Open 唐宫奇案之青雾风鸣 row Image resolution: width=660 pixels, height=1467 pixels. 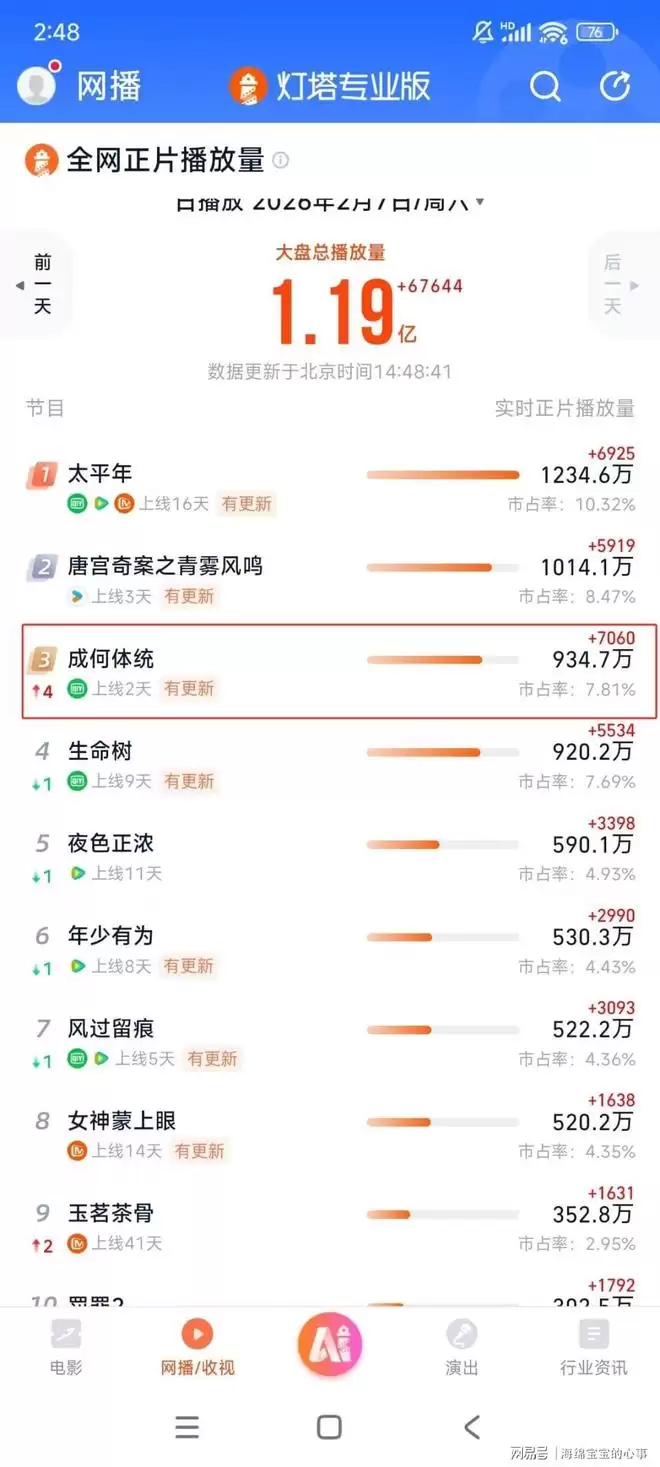165,566
